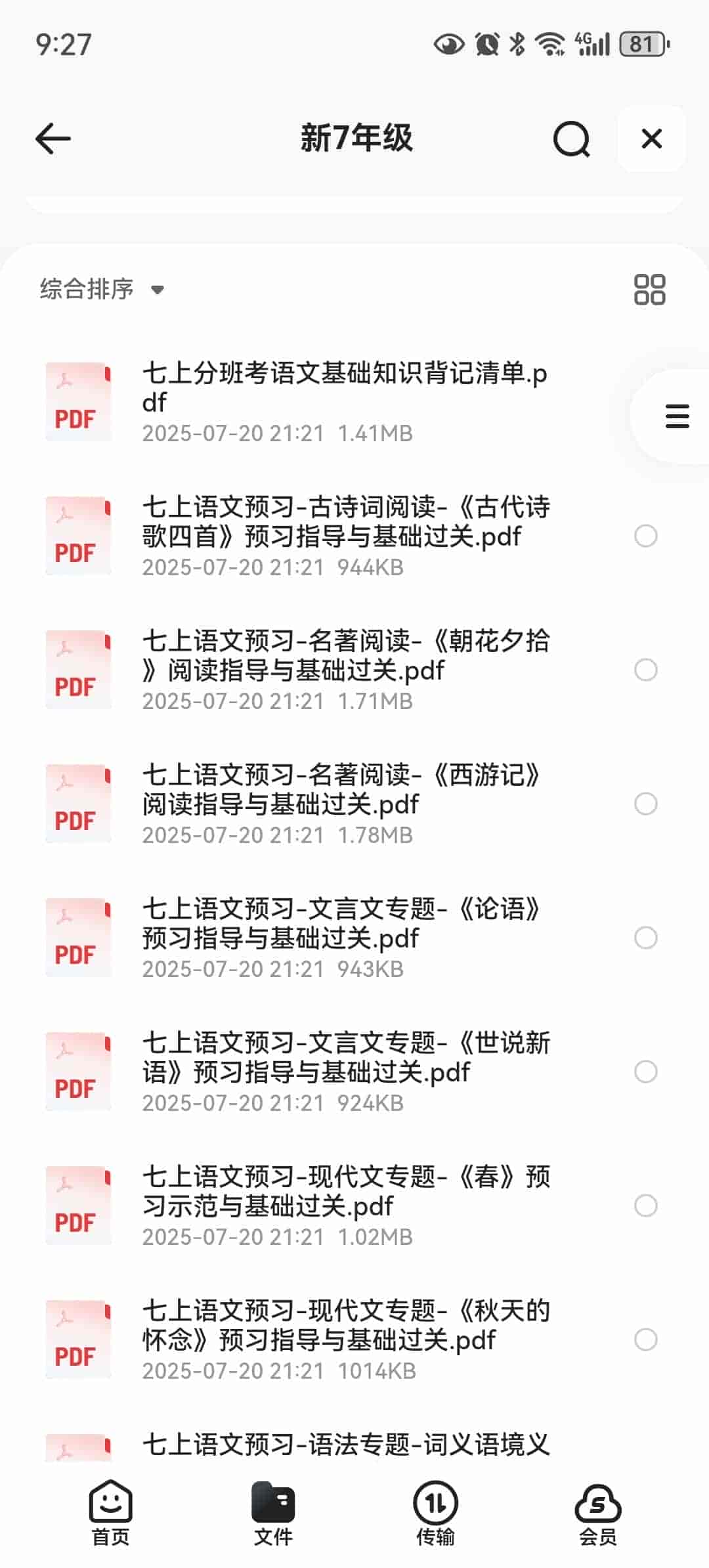Switch to grid view layout
The height and width of the screenshot is (1568, 709).
coord(649,289)
